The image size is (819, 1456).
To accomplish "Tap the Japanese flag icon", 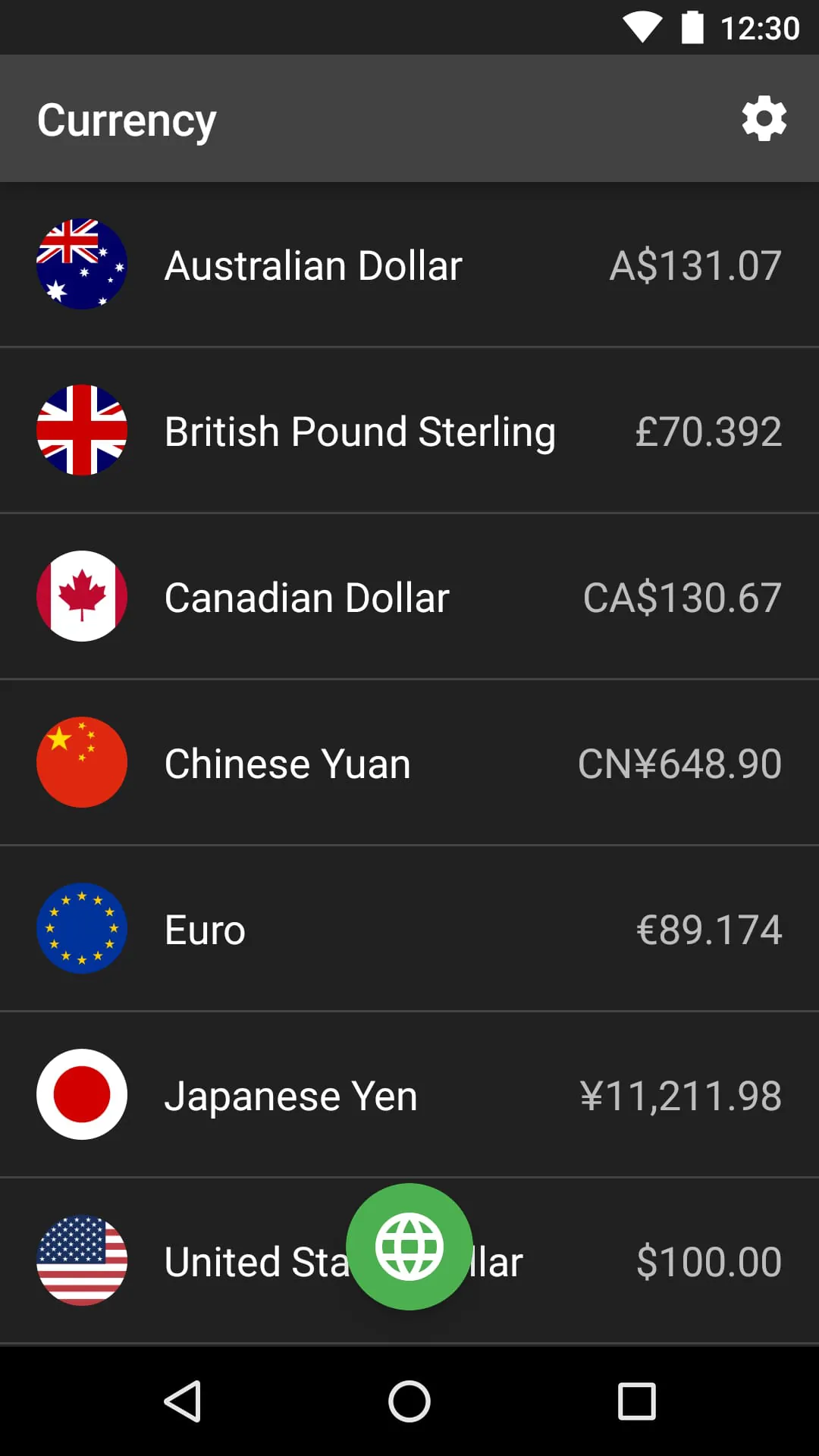I will click(81, 1094).
